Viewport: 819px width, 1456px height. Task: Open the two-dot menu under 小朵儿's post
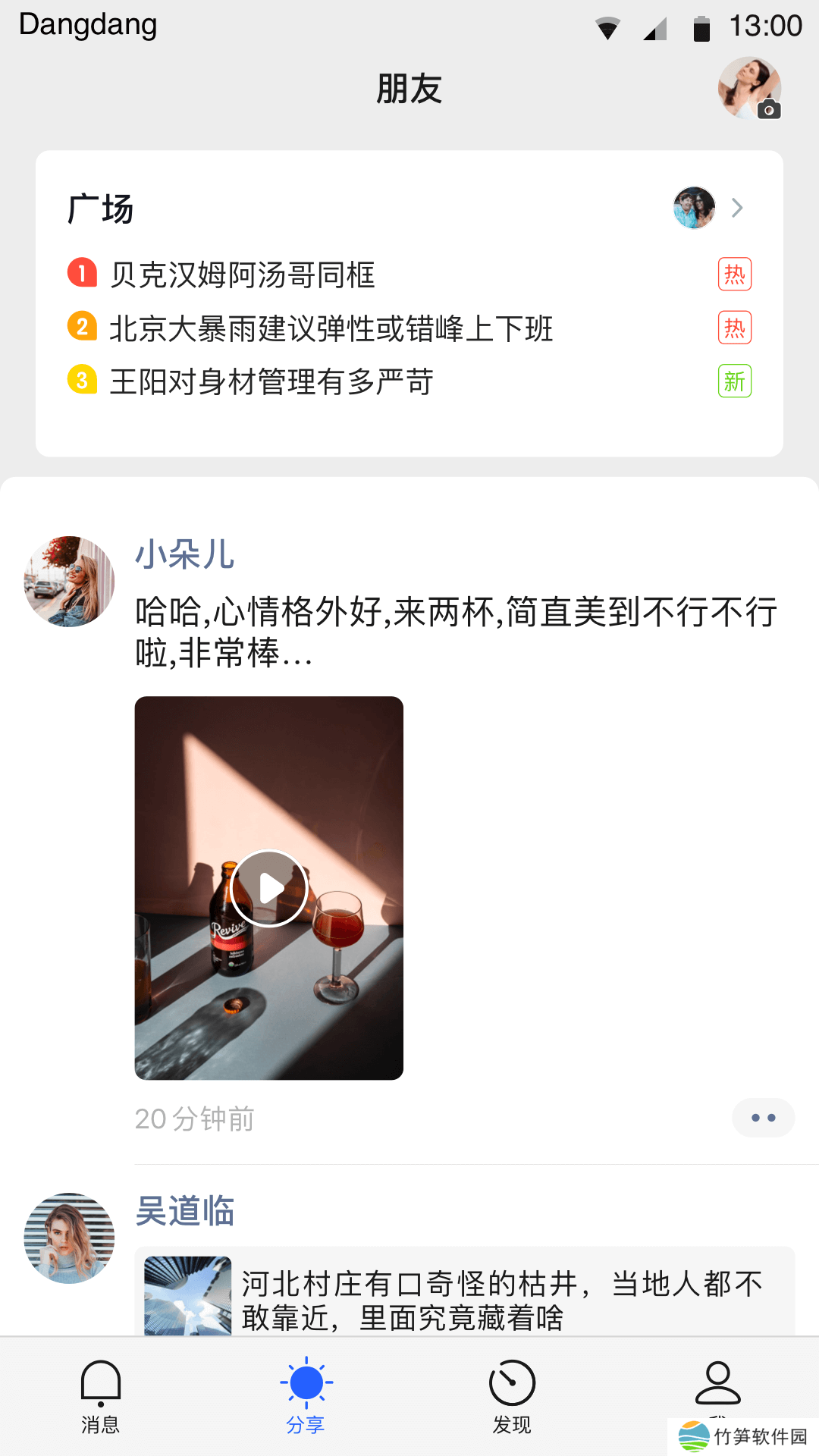763,1118
